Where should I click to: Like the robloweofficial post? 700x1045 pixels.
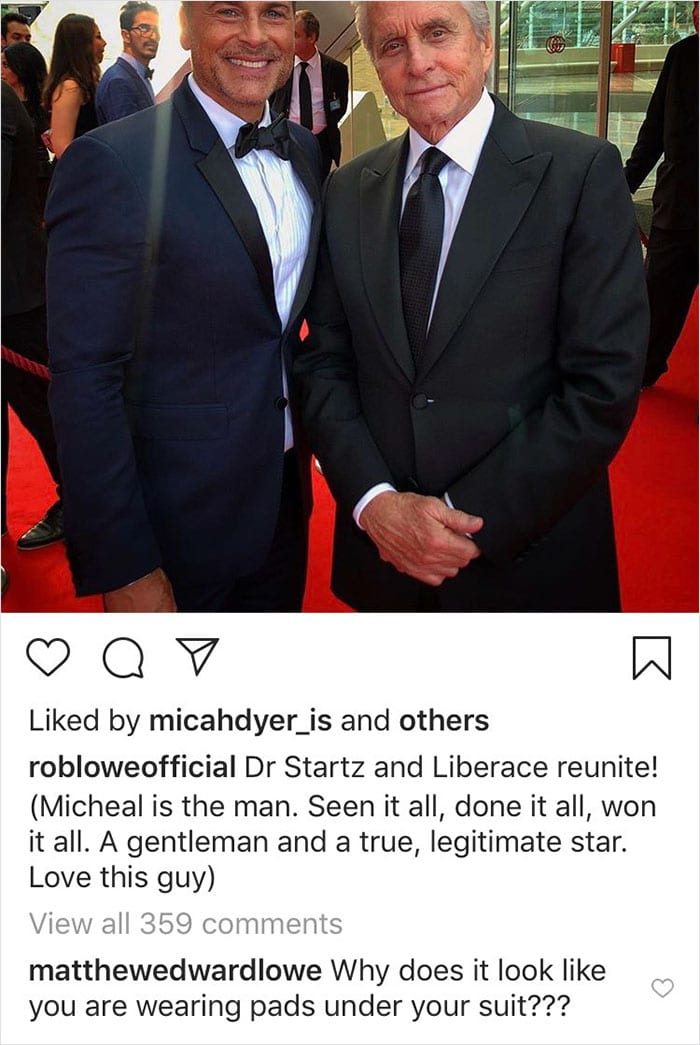[x=48, y=658]
